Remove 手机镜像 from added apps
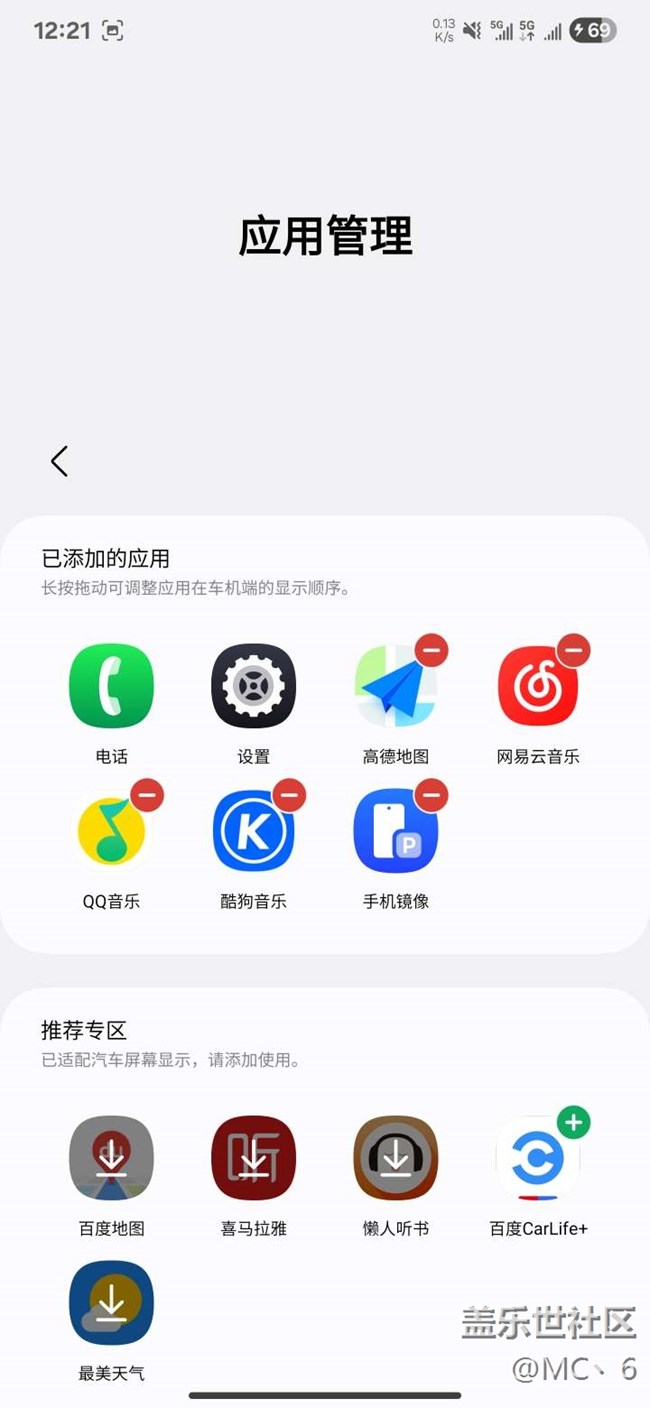The image size is (650, 1408). point(431,796)
